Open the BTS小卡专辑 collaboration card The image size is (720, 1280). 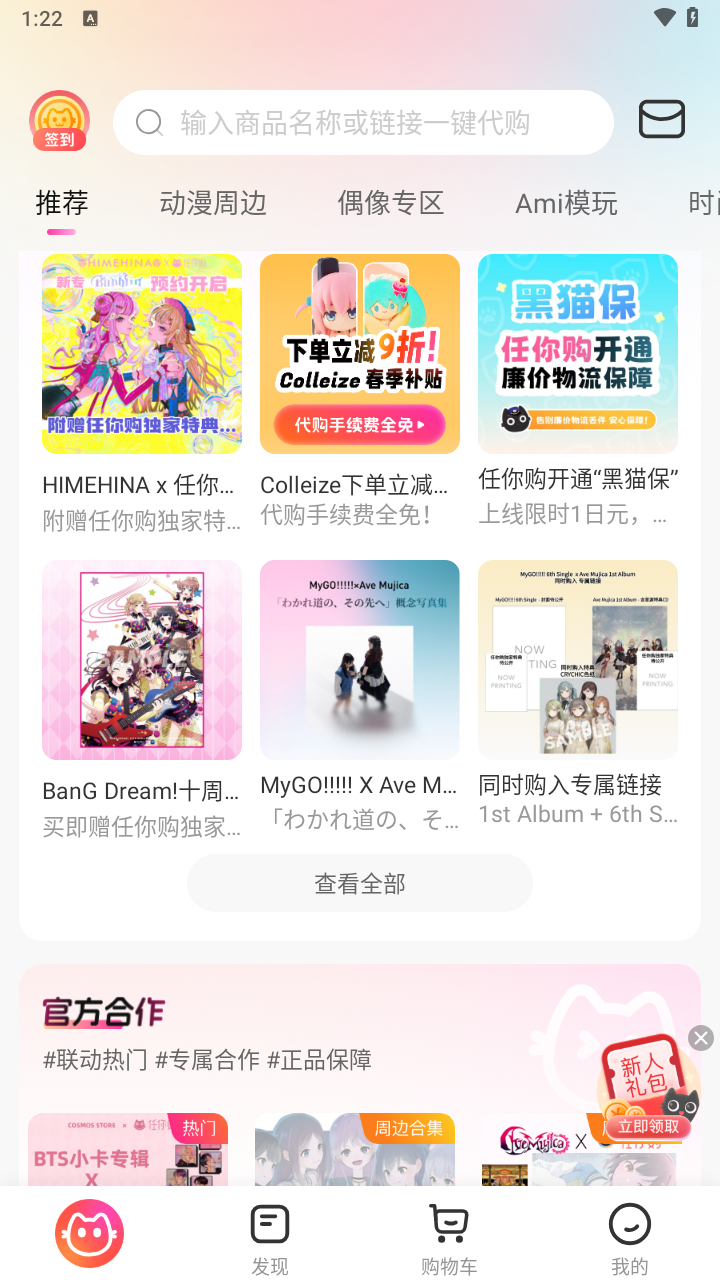click(128, 1150)
